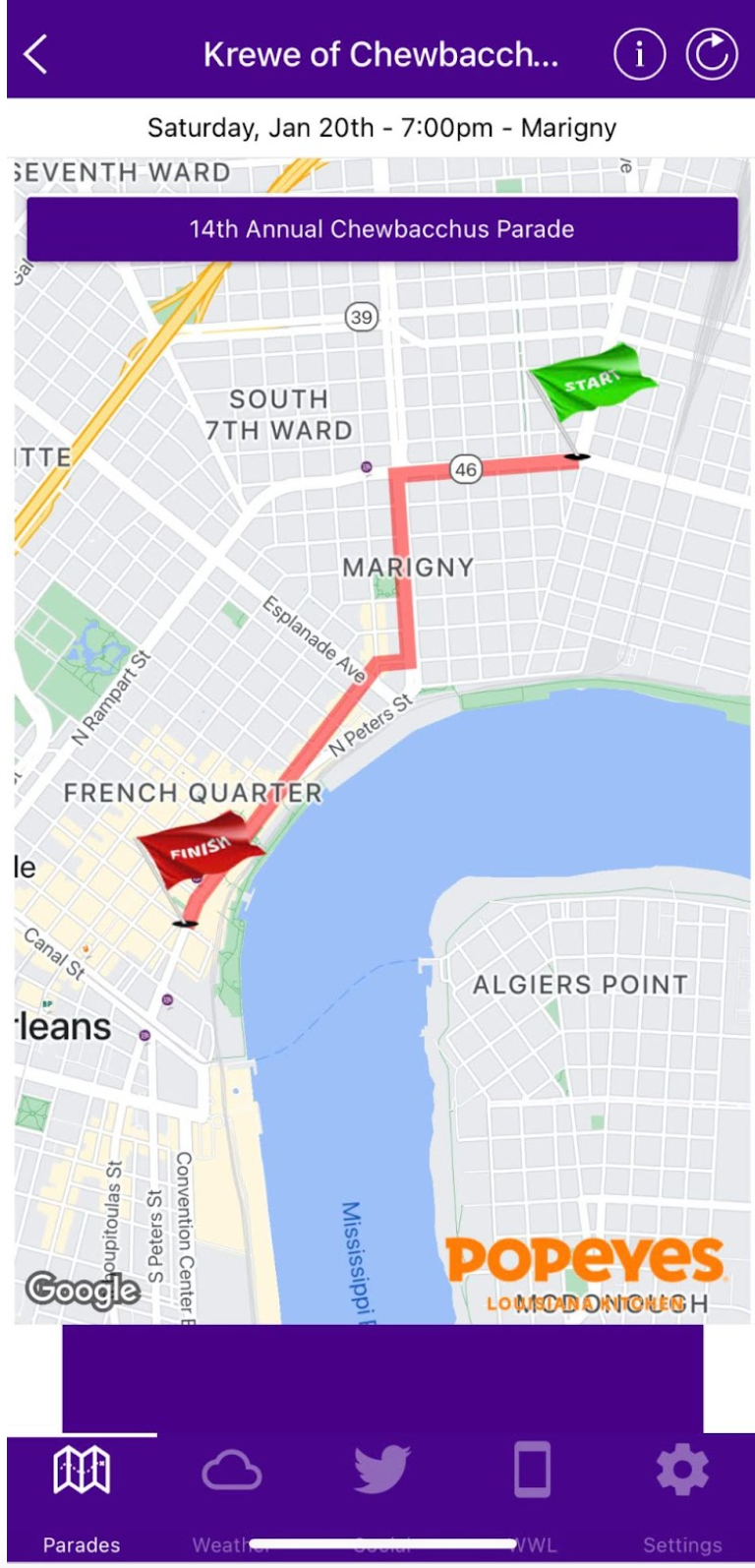Go back using the arrow icon
The width and height of the screenshot is (755, 1568).
tap(36, 55)
